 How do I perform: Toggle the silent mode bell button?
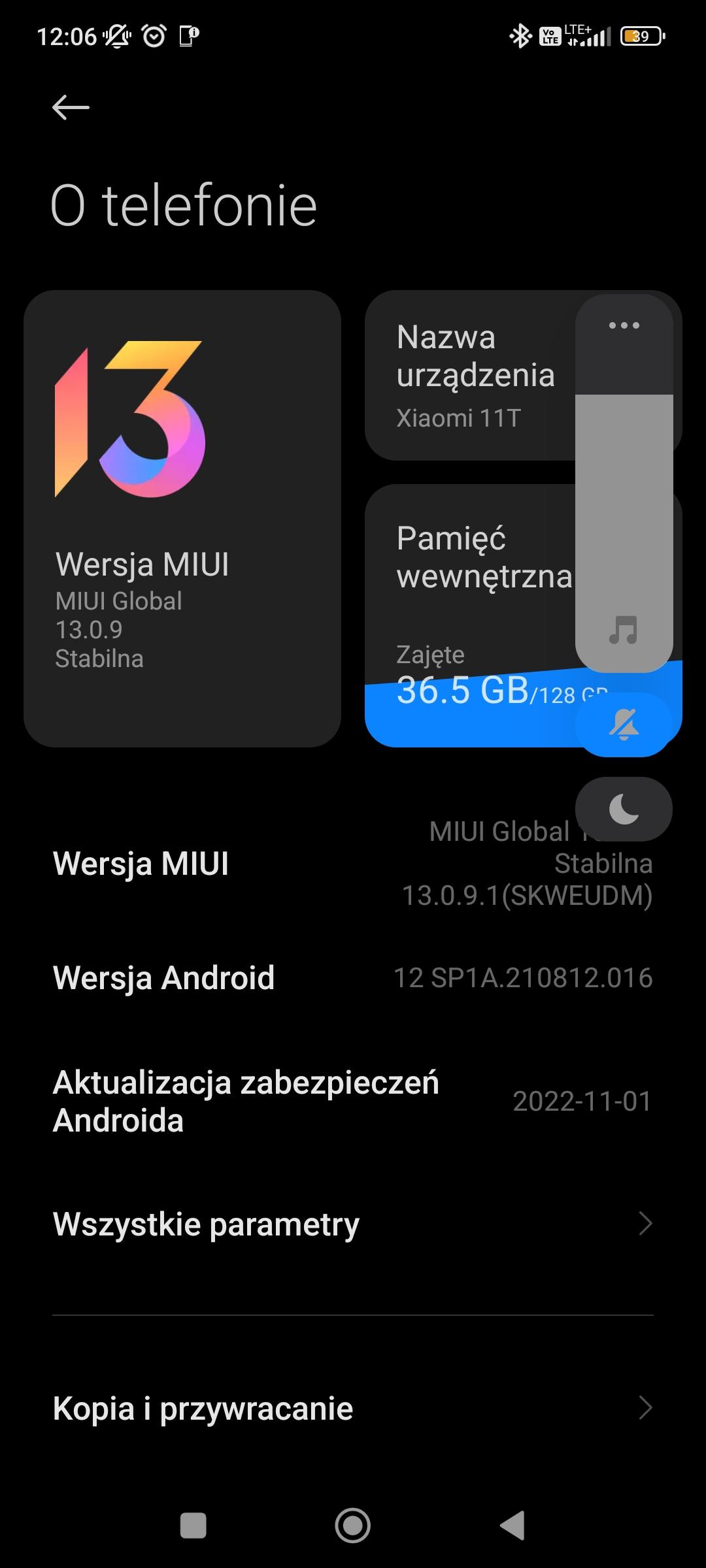(x=624, y=725)
